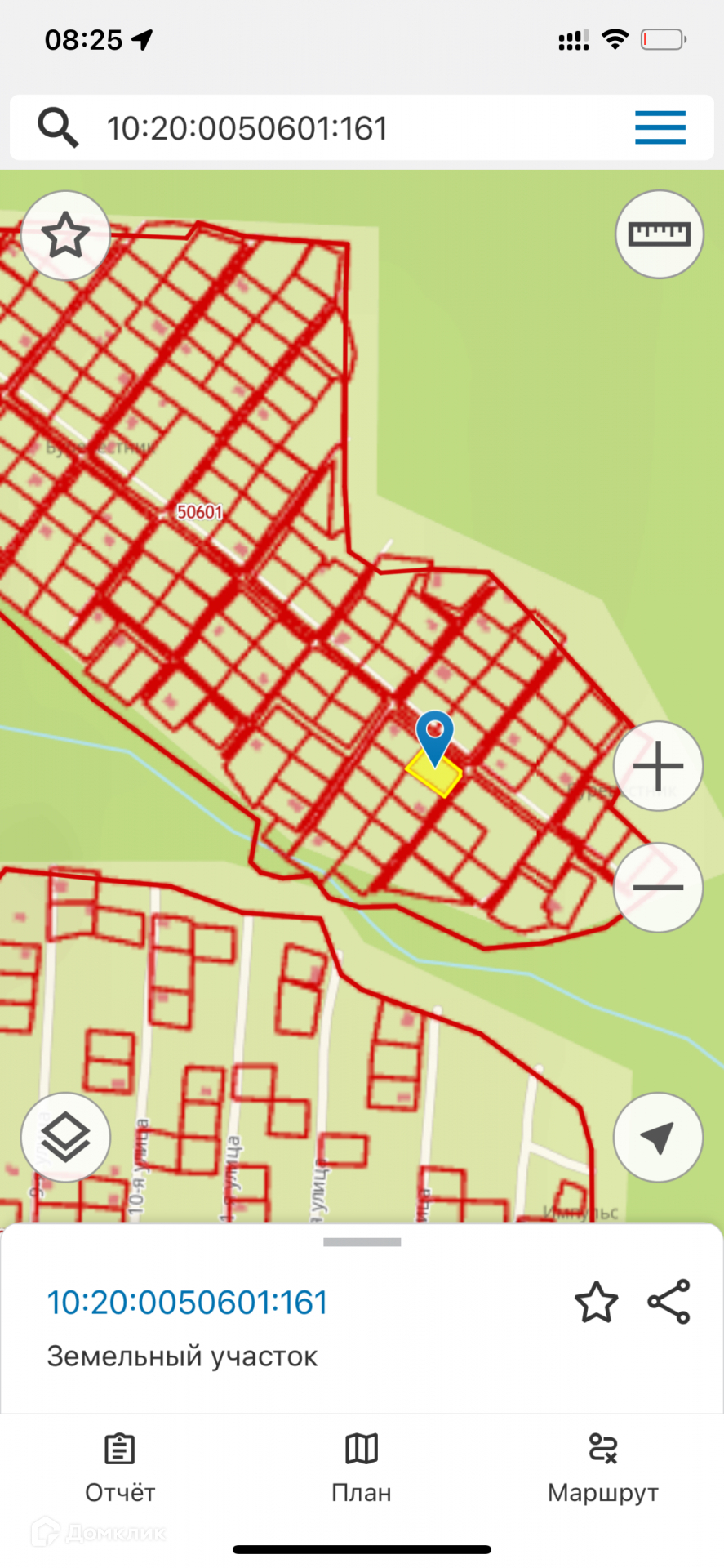Add parcel to favorites in info panel
Viewport: 724px width, 1568px height.
point(596,1303)
